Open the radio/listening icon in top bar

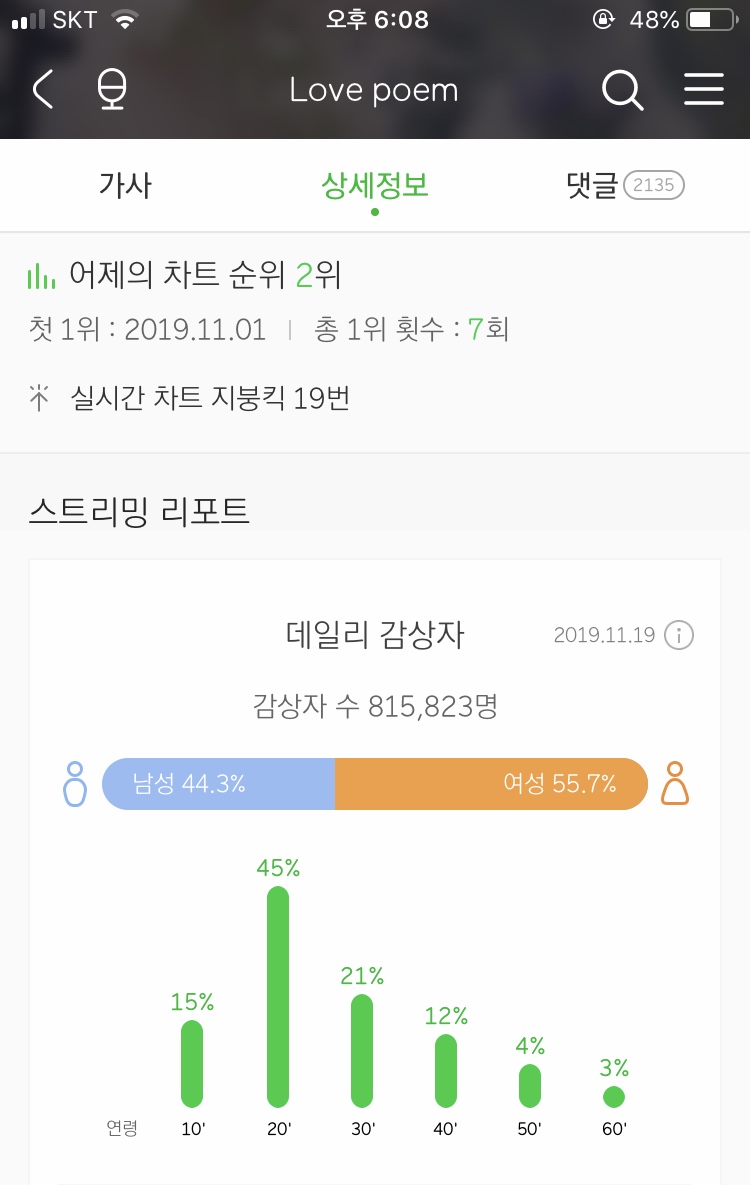(x=111, y=89)
